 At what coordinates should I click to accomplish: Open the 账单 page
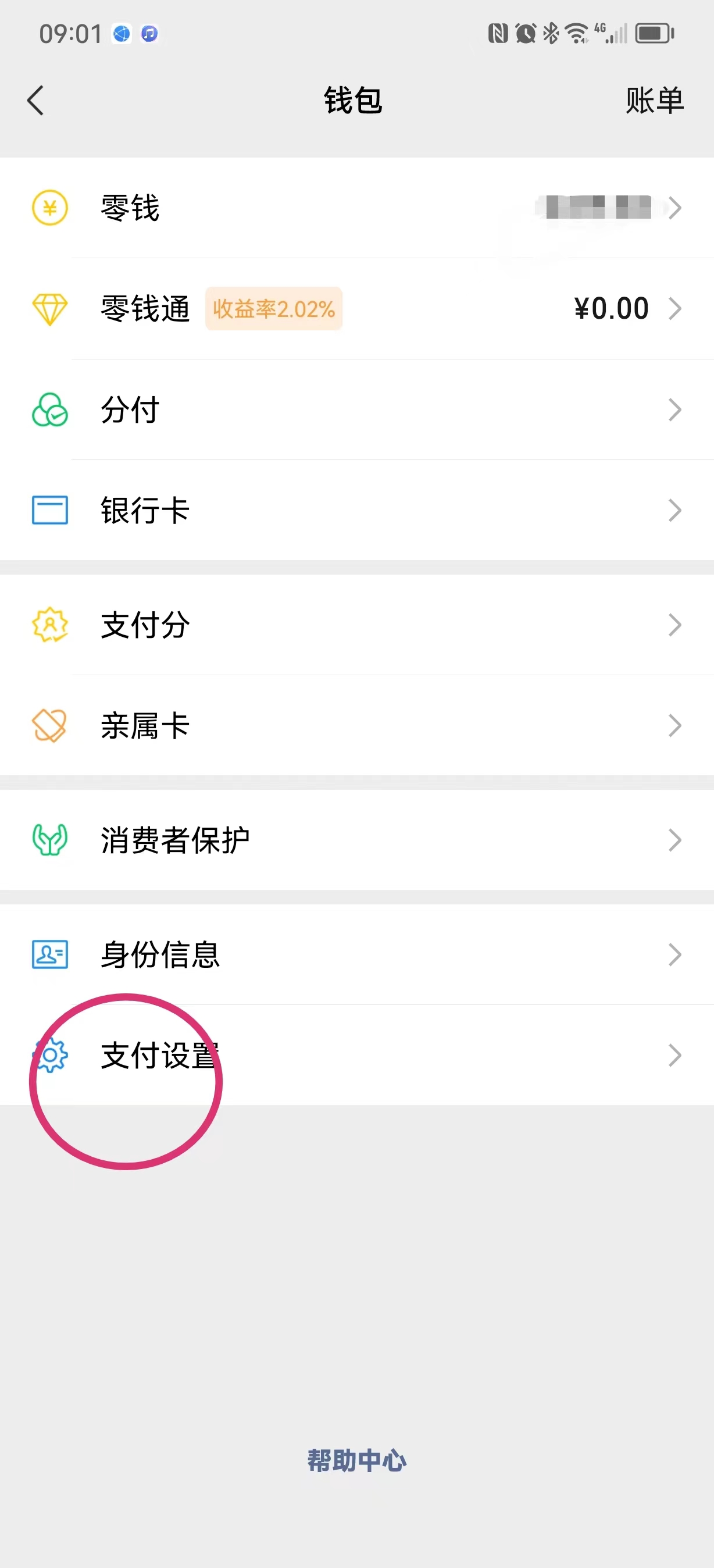(654, 100)
